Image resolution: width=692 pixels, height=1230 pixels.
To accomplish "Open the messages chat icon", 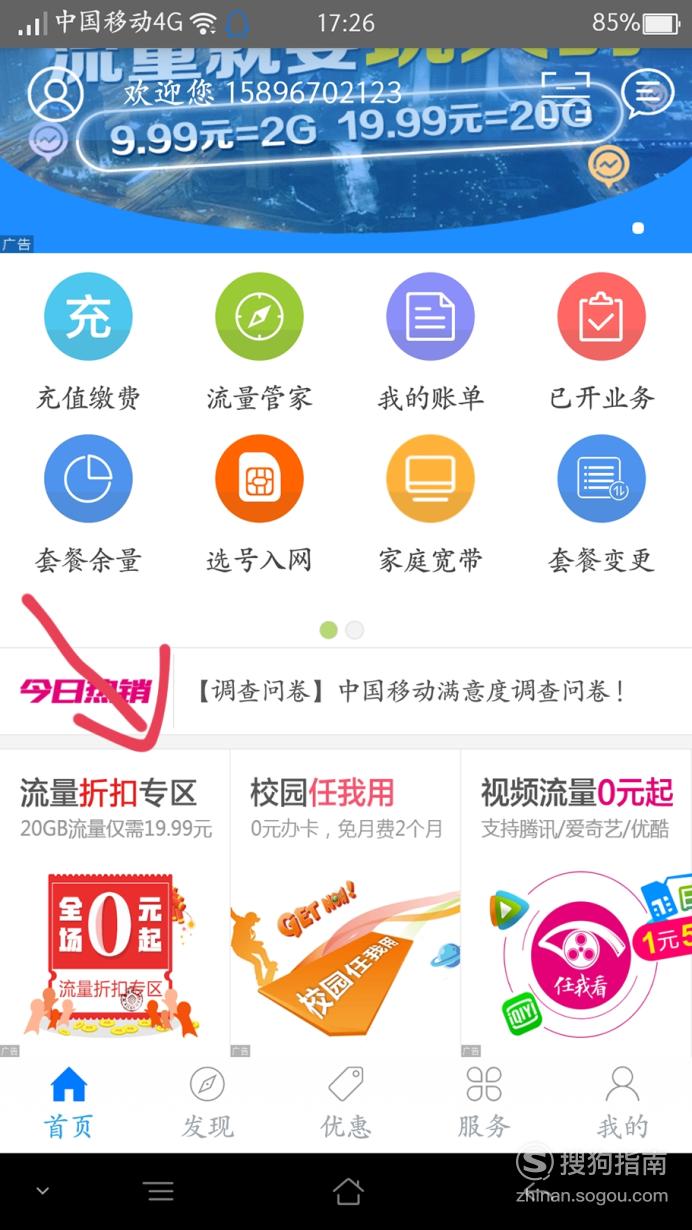I will point(647,93).
